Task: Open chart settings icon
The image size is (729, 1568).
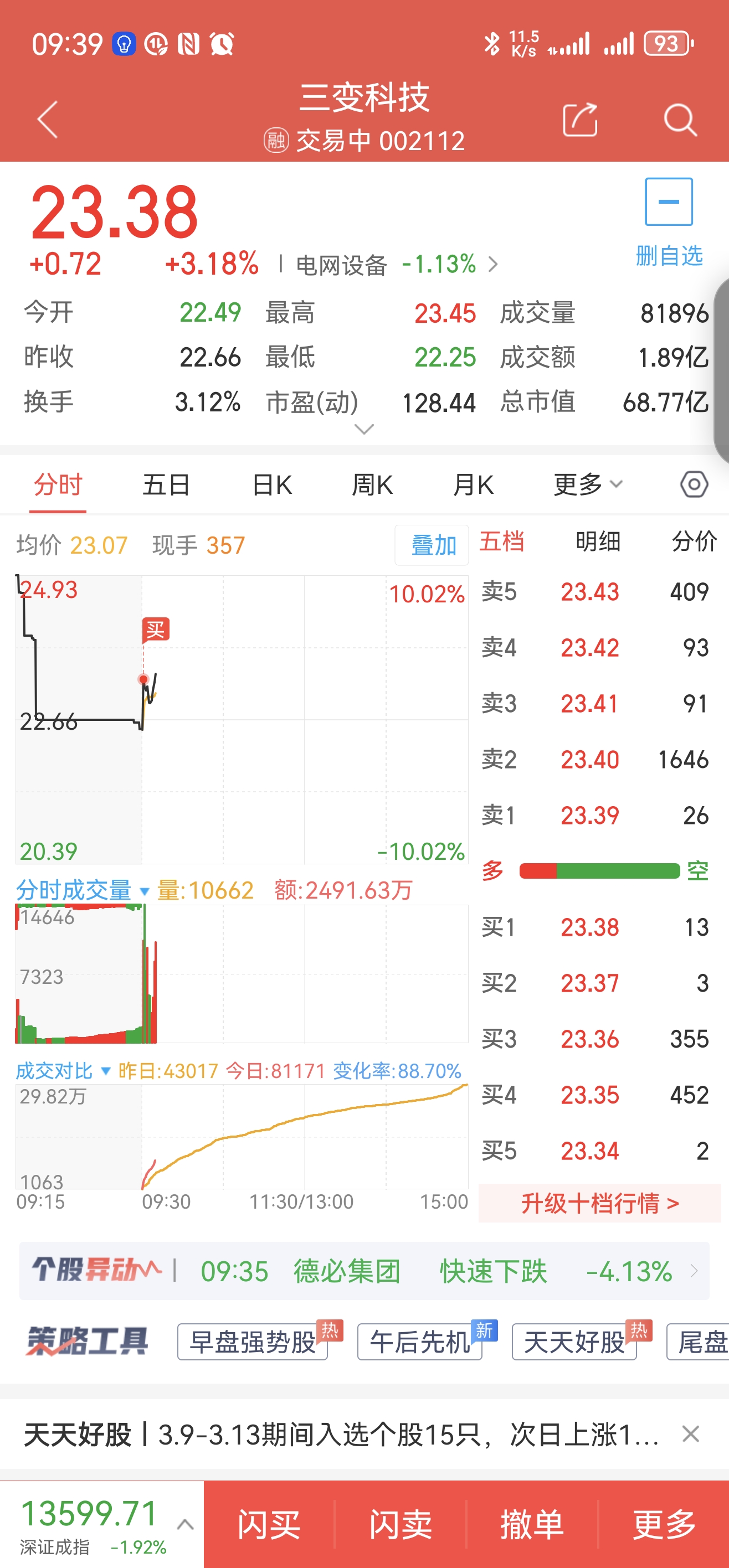Action: (694, 485)
